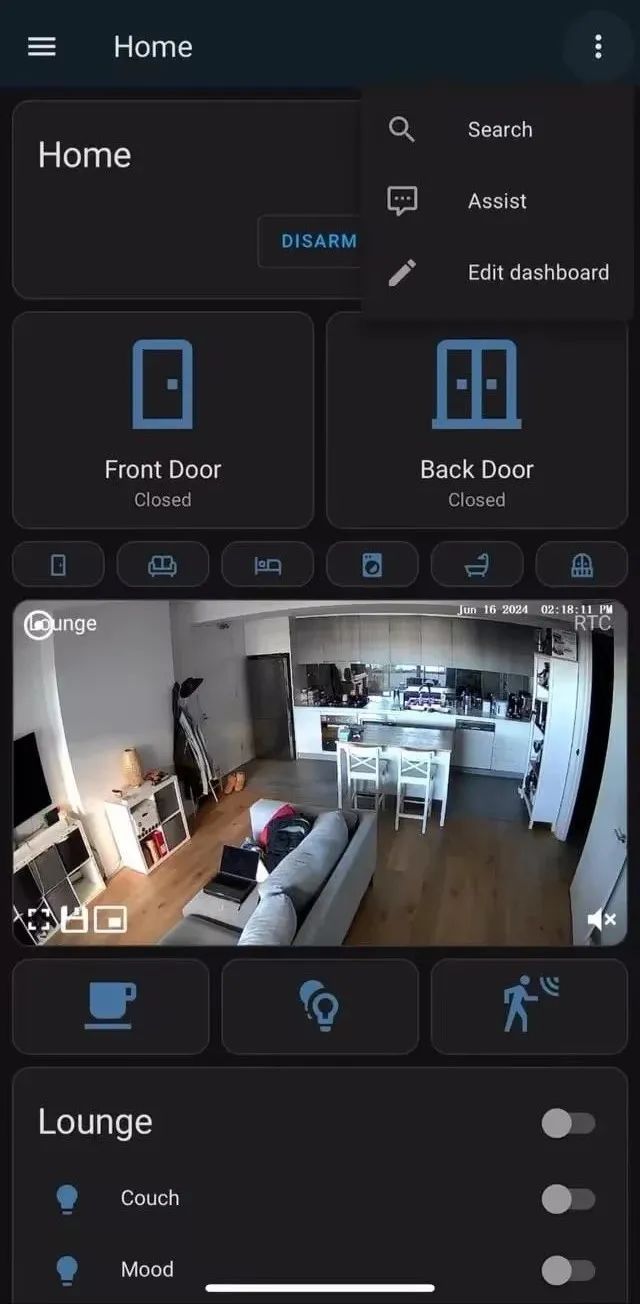This screenshot has width=640, height=1304.
Task: Tap the light bulbs button
Action: point(319,1006)
